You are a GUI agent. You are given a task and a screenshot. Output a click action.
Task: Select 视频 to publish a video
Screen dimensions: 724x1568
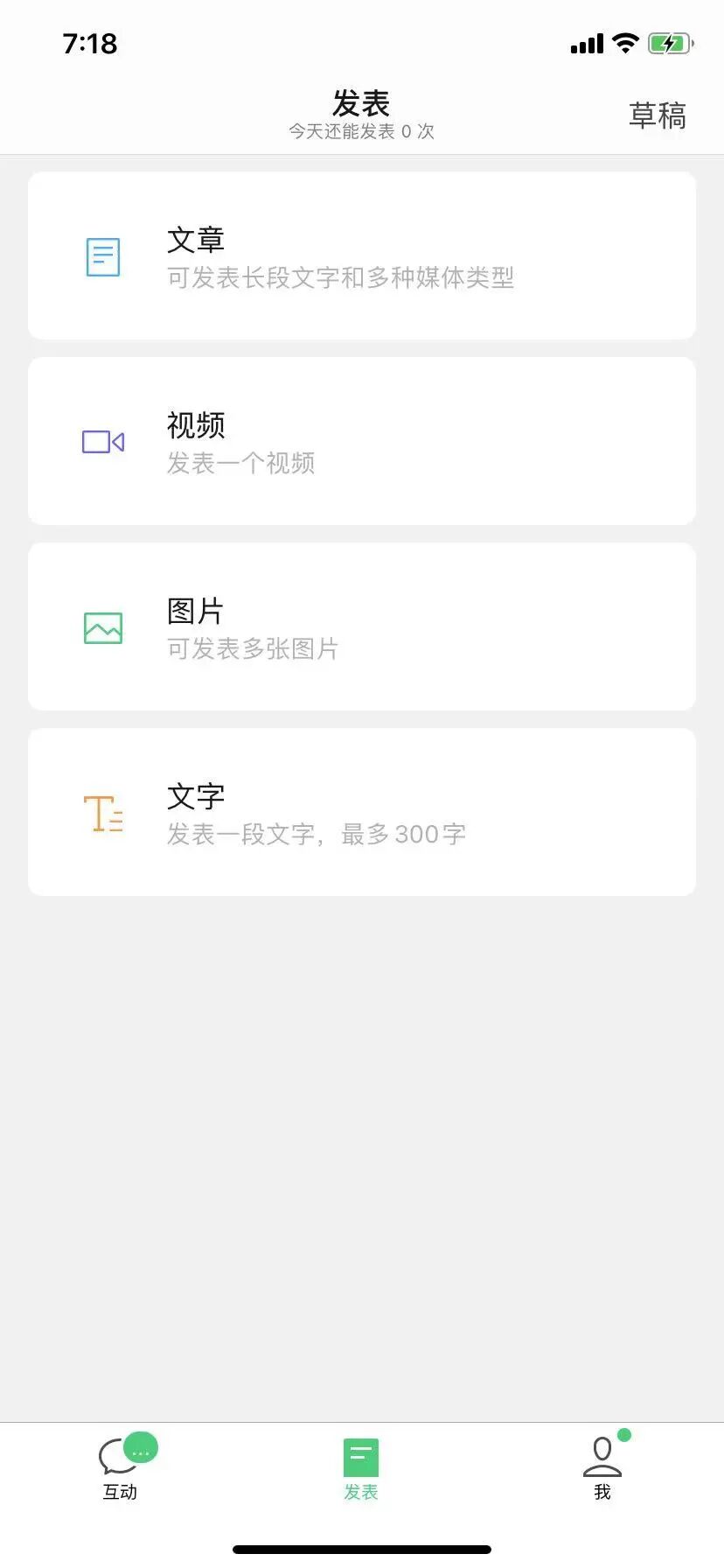[x=361, y=441]
